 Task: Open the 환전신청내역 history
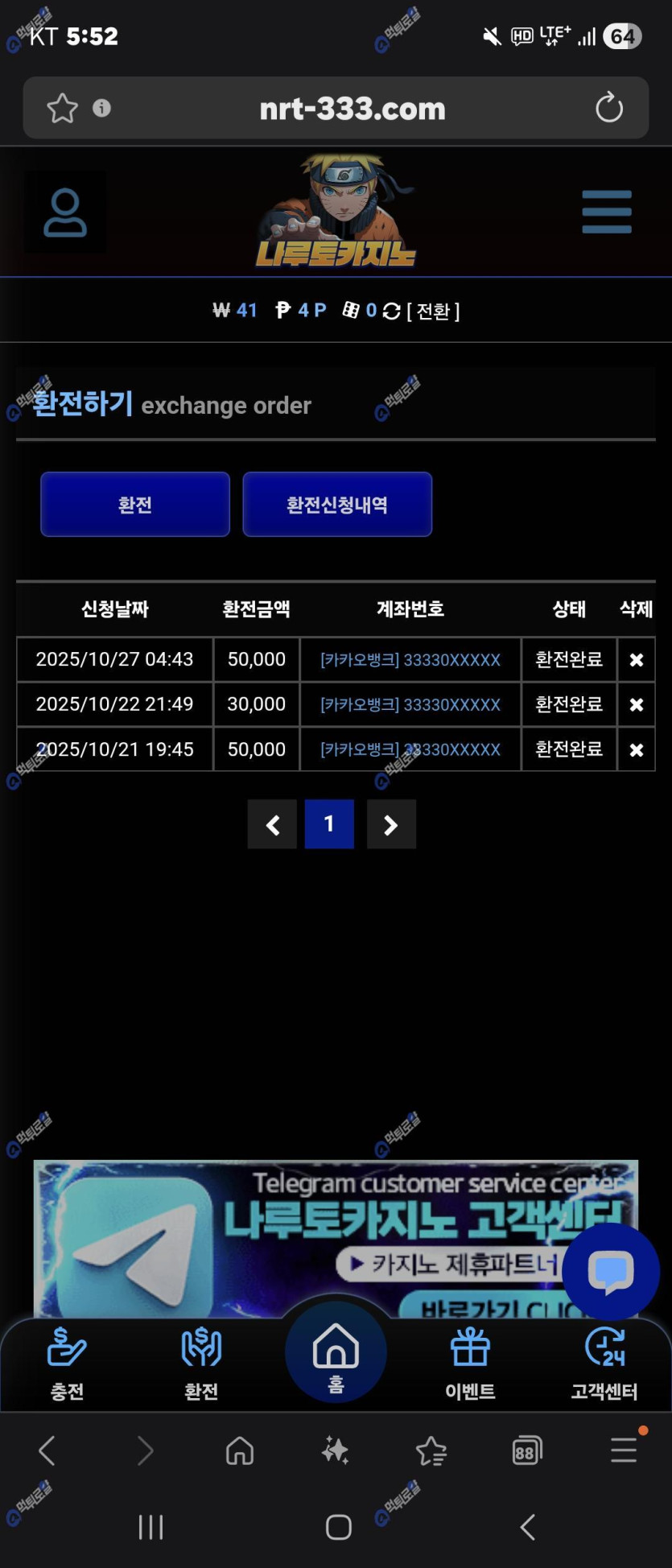[x=337, y=505]
